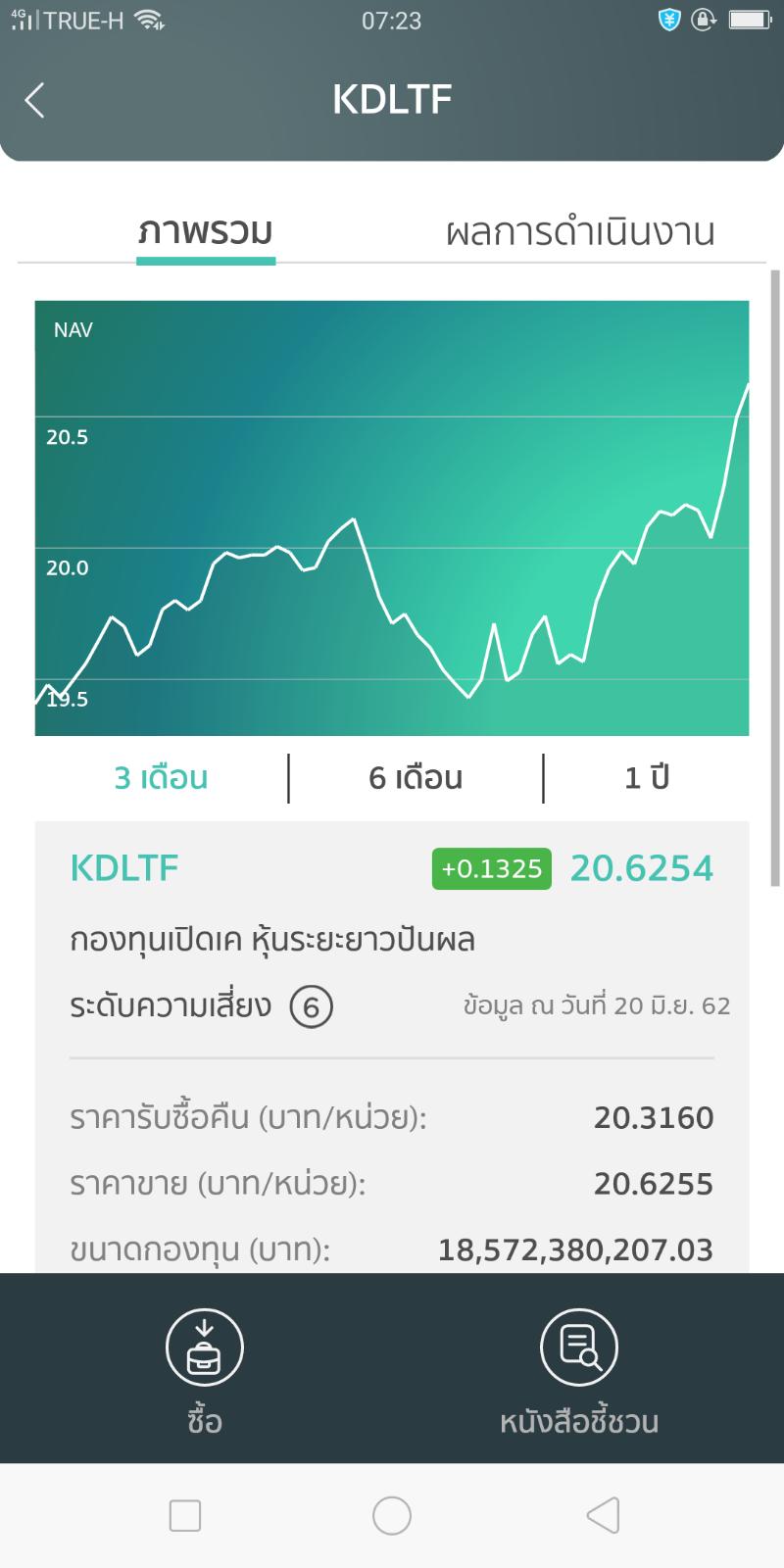View the 1 ปี NAV chart

tap(647, 778)
